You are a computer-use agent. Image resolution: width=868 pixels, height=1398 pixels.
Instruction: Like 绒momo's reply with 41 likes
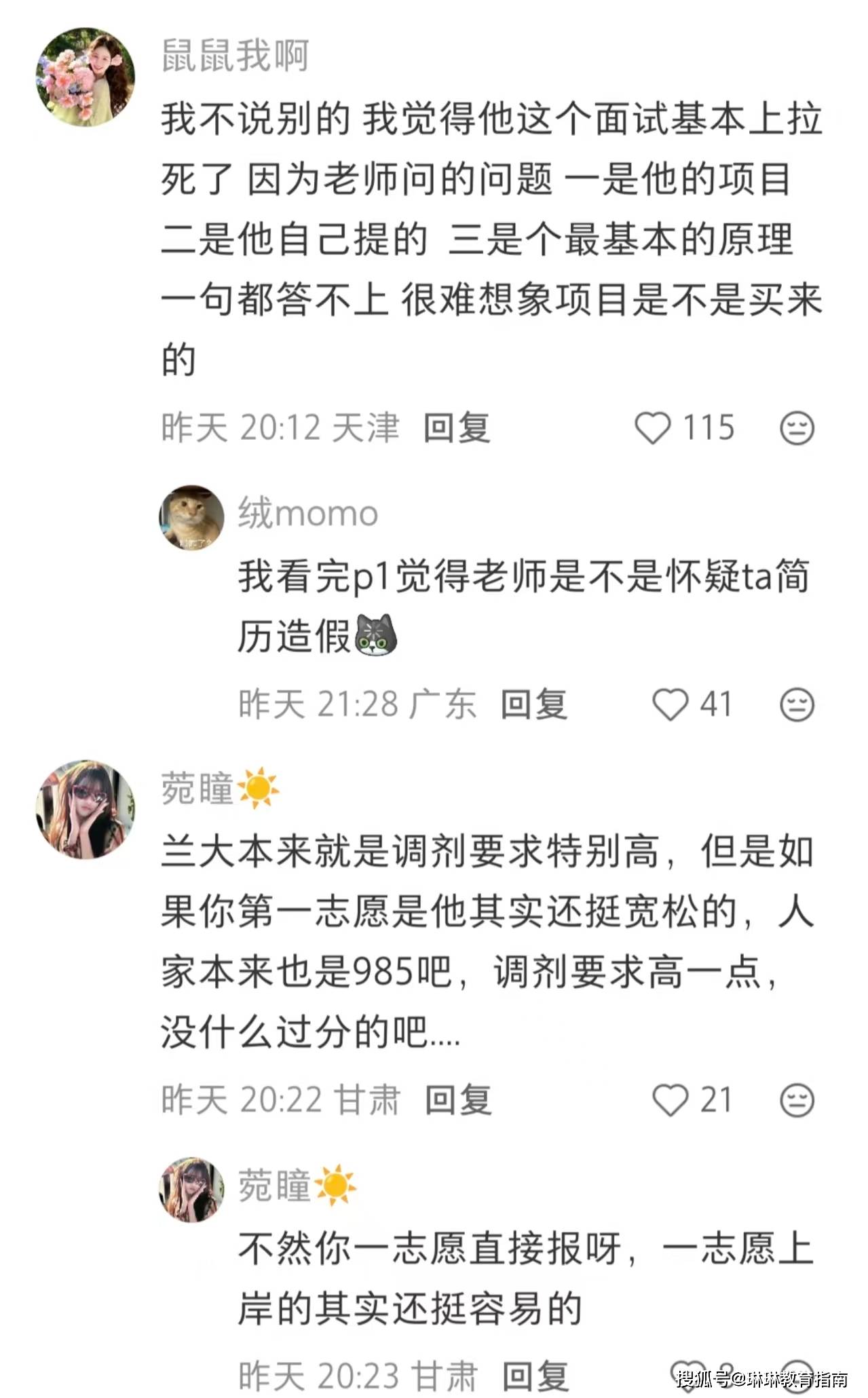pos(670,704)
